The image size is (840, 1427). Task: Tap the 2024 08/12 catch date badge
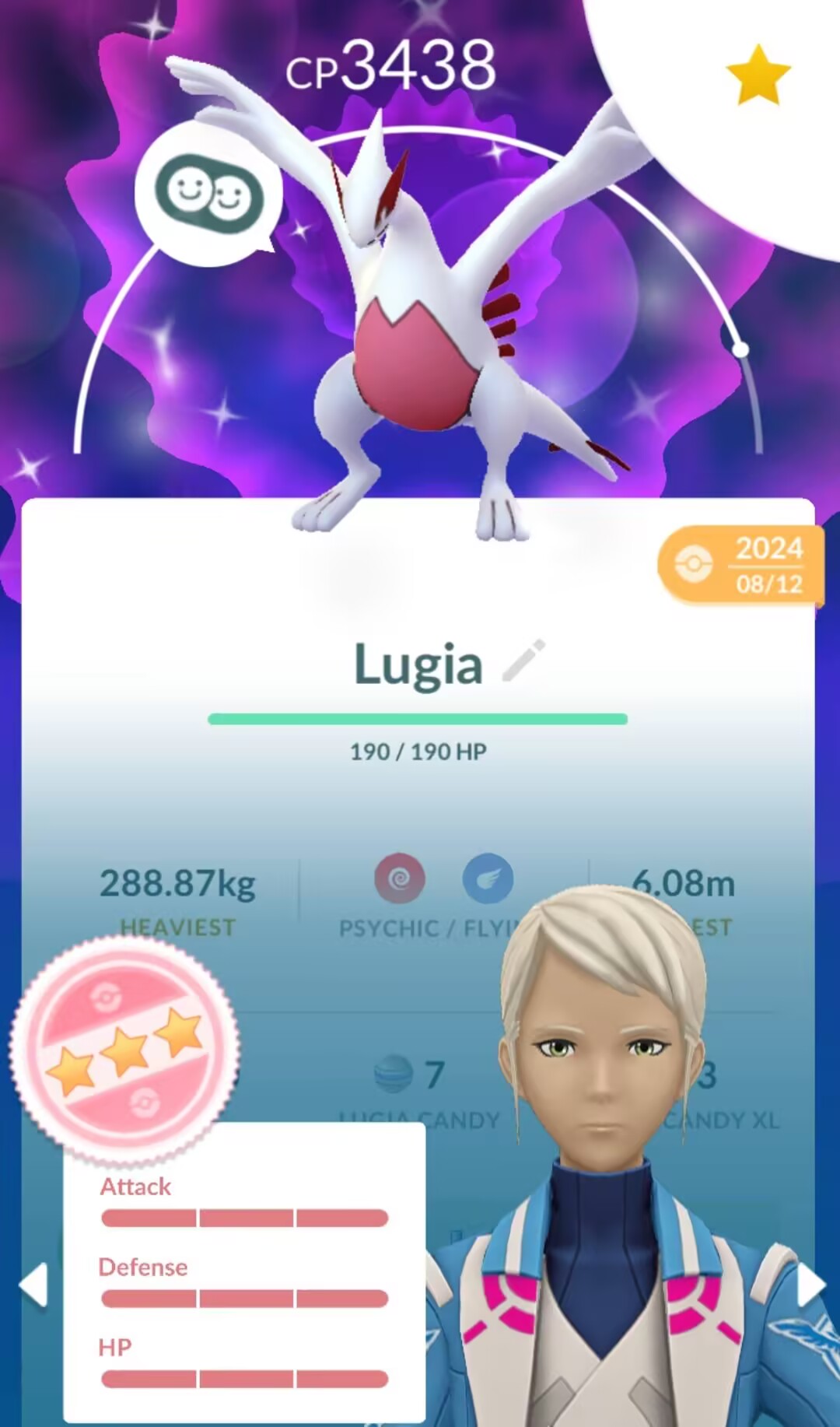[741, 566]
